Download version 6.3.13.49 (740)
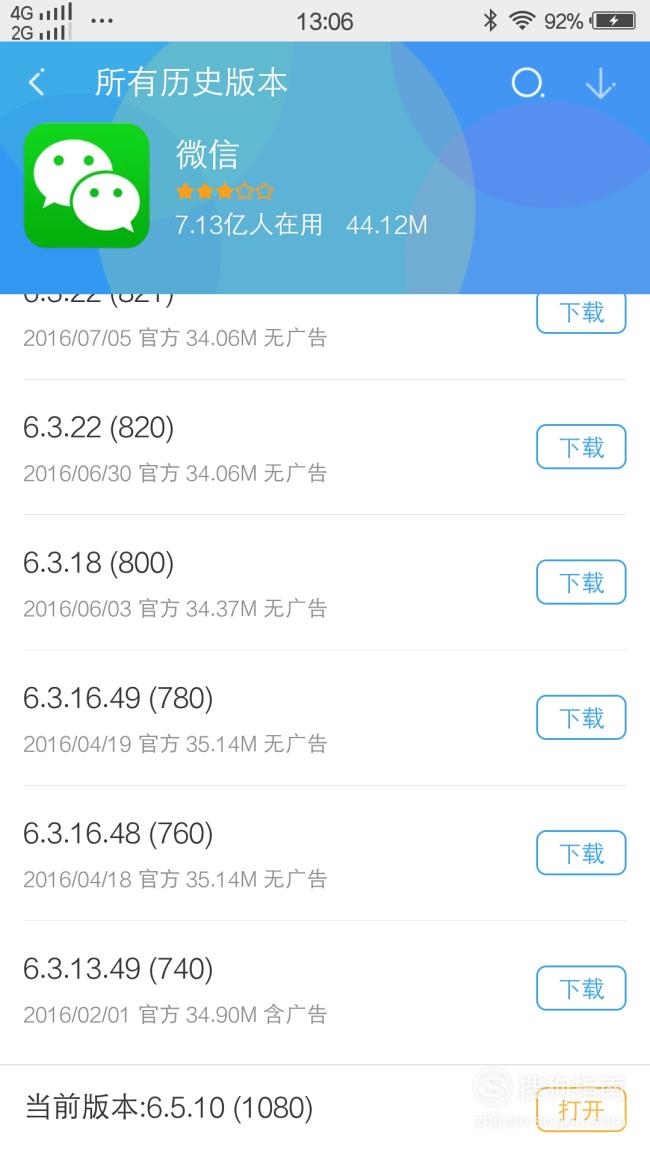Screen dimensions: 650x1155 point(581,988)
